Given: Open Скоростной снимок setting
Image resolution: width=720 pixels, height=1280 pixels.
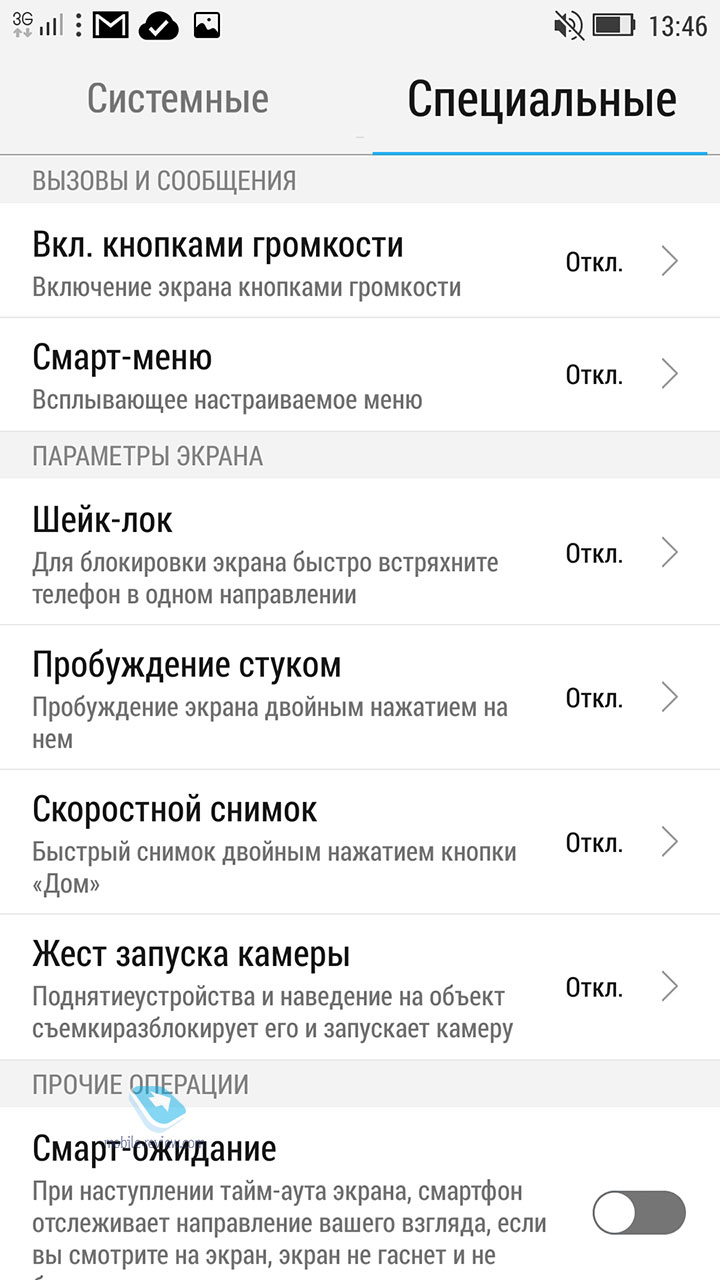Looking at the screenshot, I should click(360, 842).
